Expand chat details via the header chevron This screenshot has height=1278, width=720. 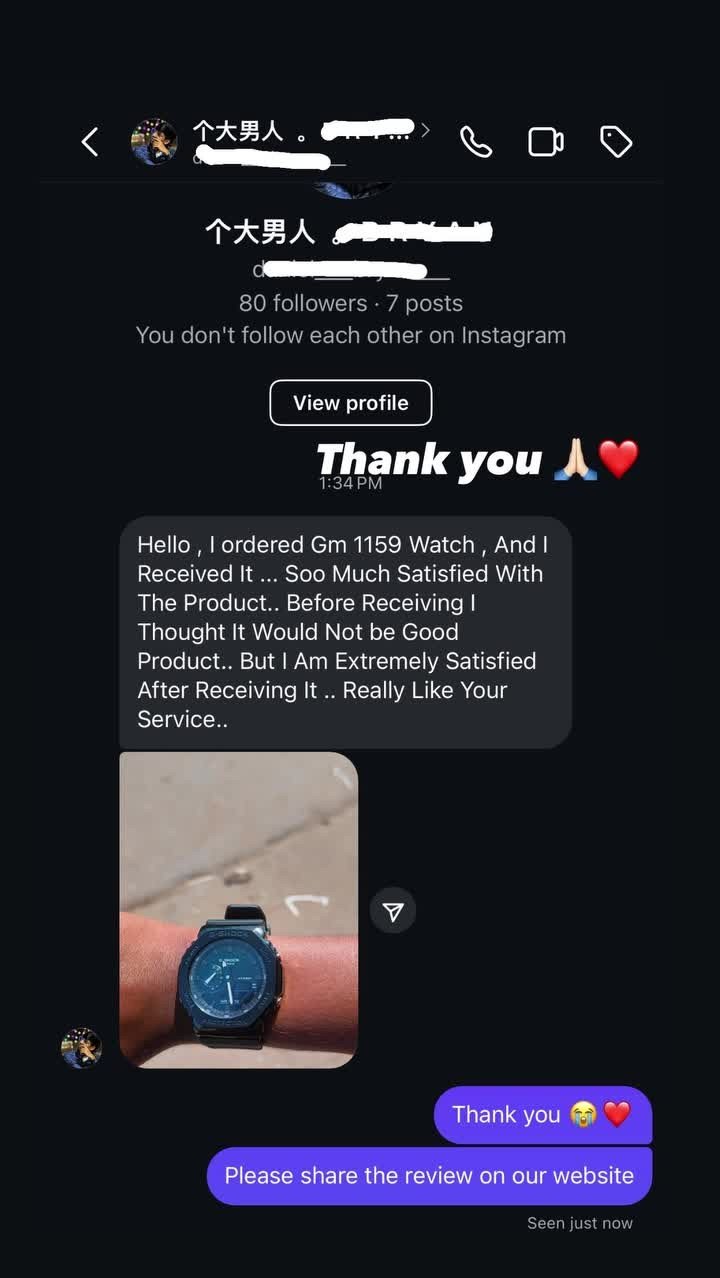(x=425, y=130)
